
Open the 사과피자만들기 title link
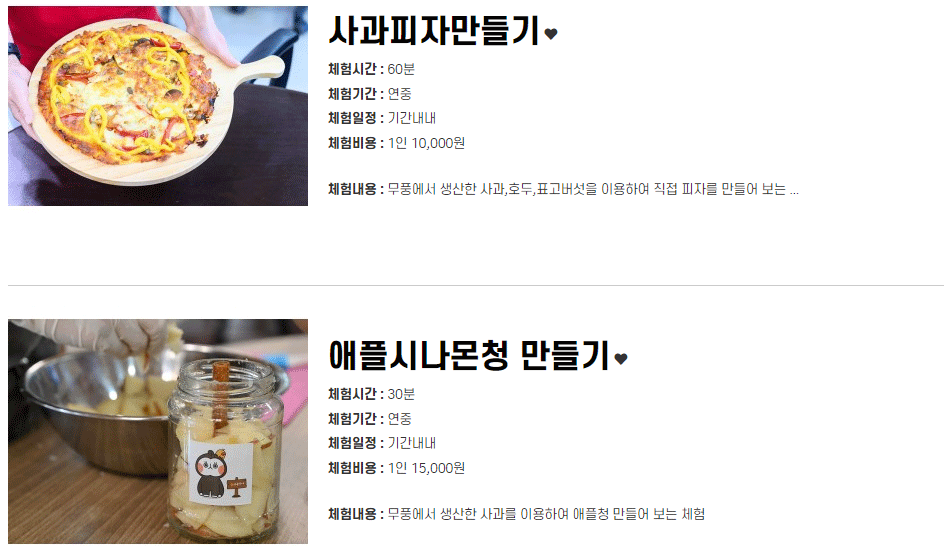pyautogui.click(x=434, y=32)
